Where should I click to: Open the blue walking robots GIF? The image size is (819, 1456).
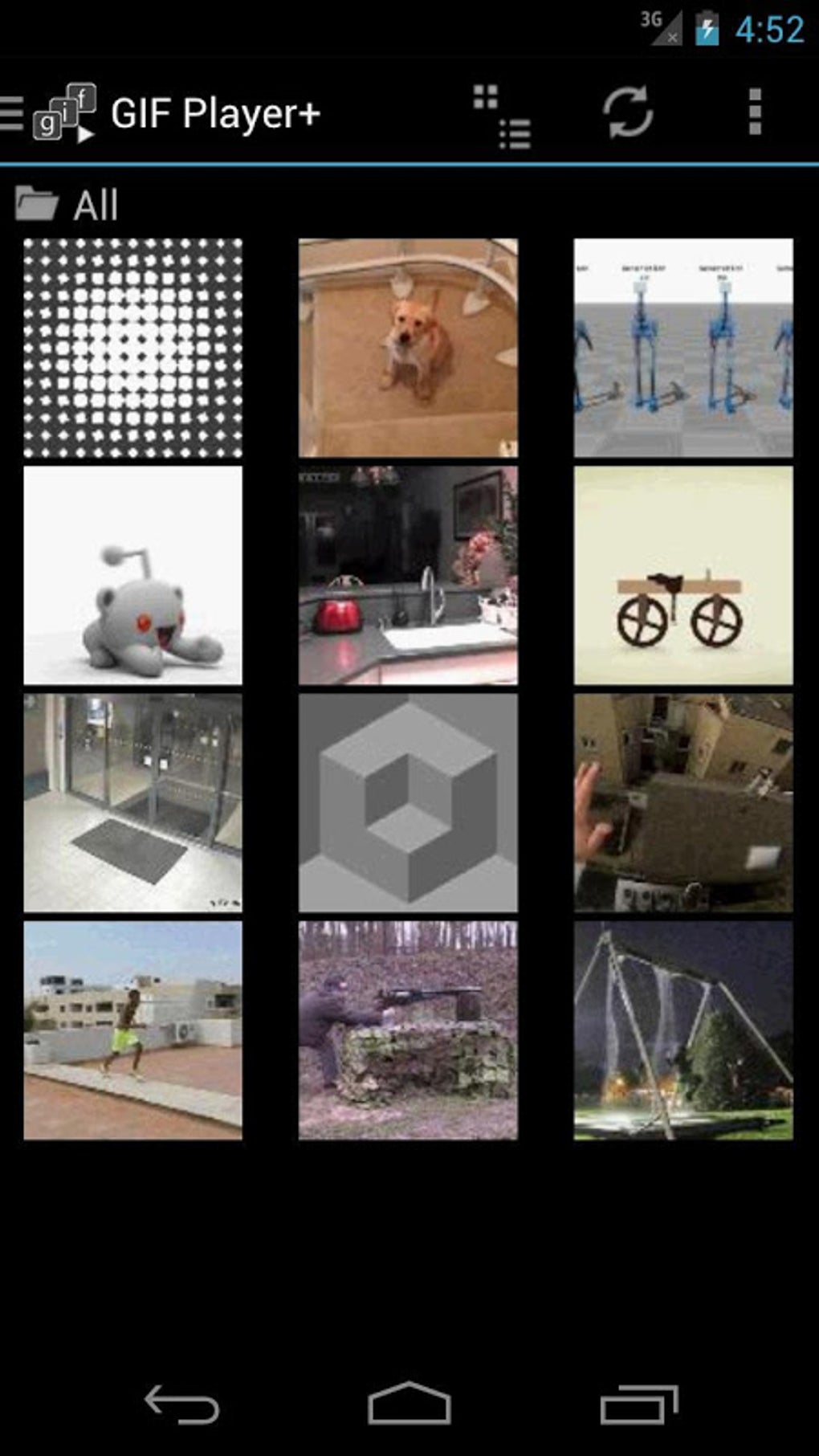[683, 348]
